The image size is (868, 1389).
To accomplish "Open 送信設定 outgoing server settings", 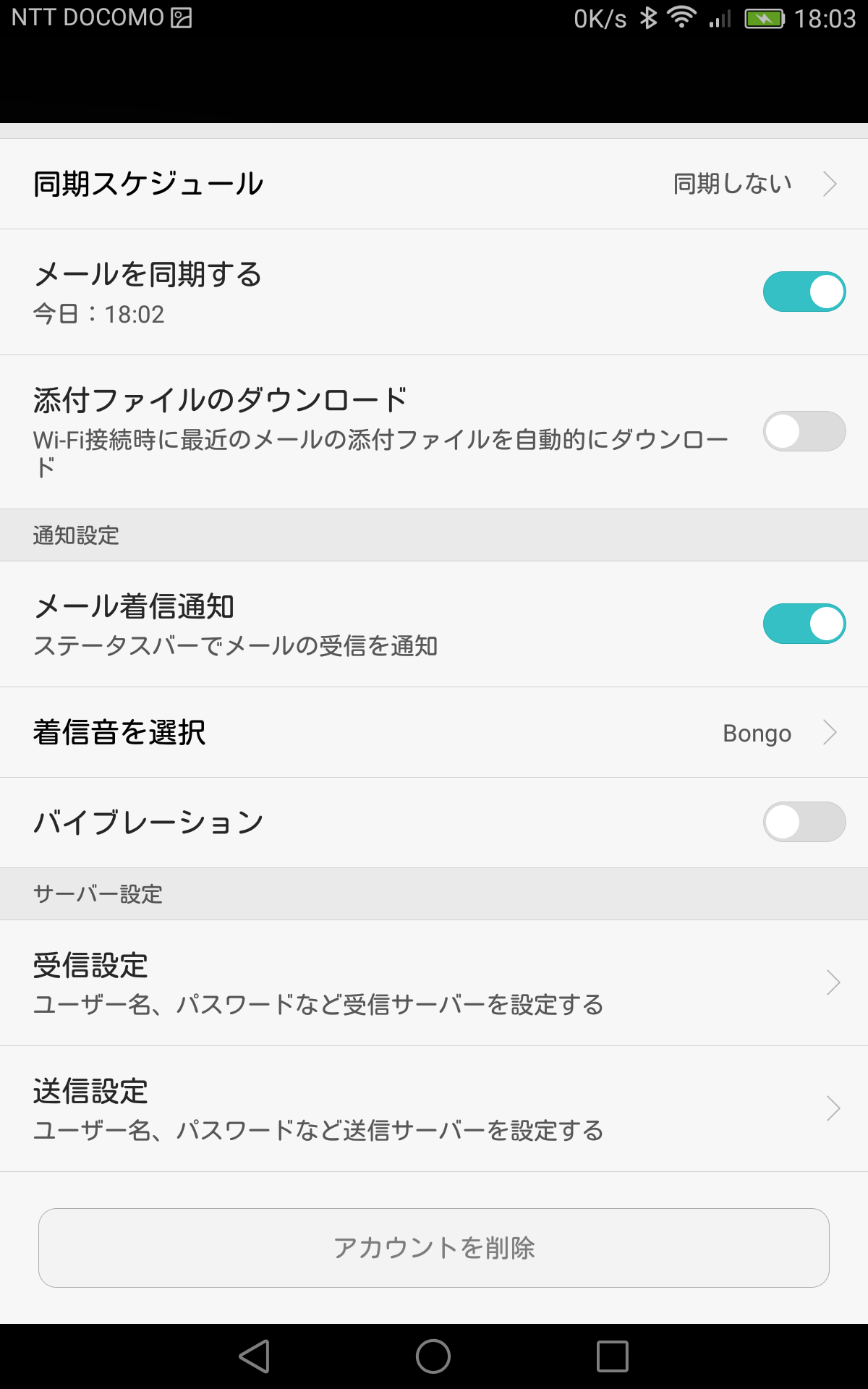I will click(x=434, y=1108).
